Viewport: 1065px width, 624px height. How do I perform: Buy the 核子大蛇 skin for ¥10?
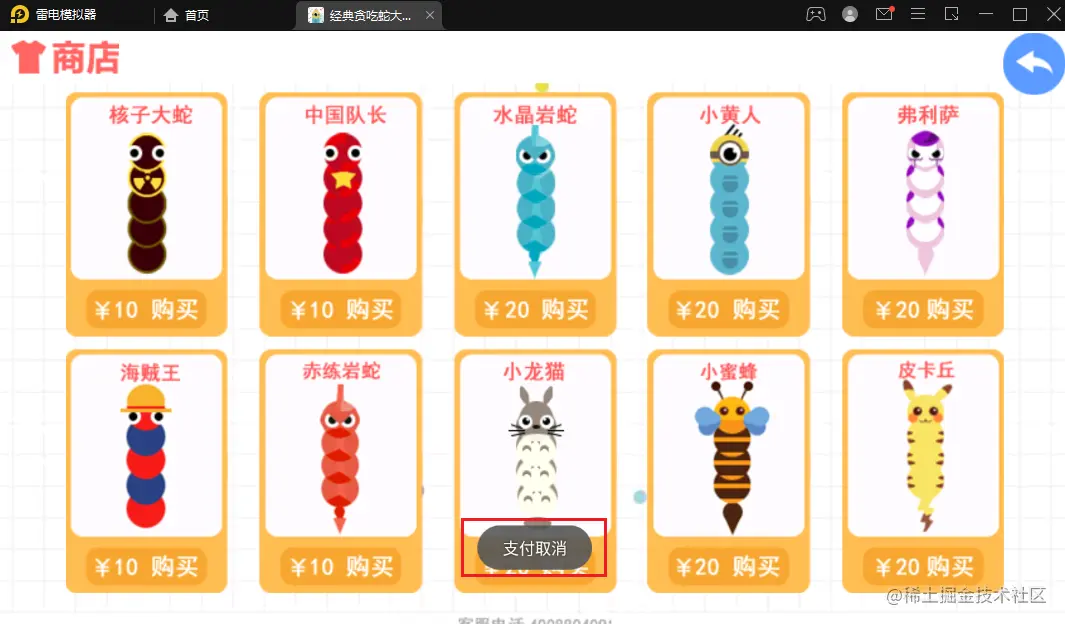[146, 310]
